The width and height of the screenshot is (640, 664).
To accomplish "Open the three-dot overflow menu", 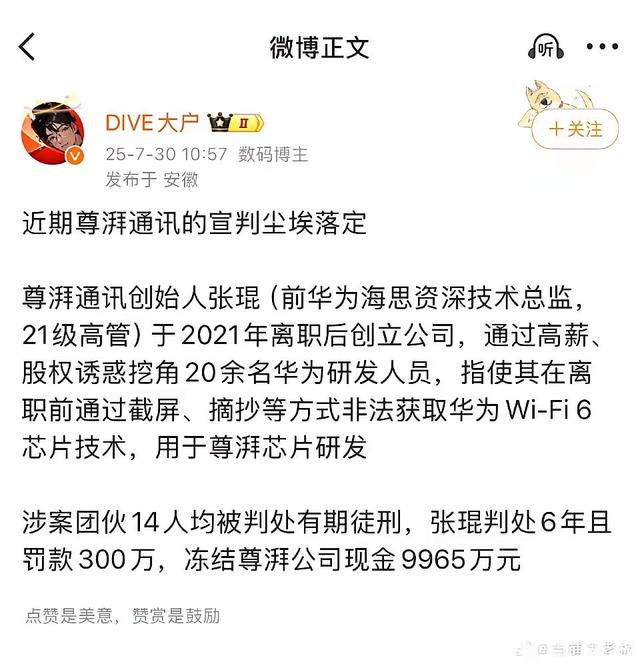I will coord(602,47).
